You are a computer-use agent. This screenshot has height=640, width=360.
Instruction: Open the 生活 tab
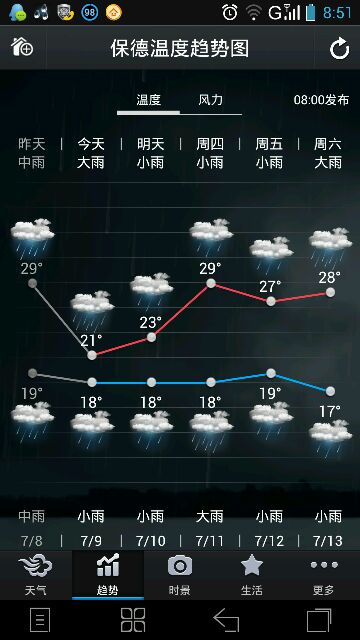point(251,575)
